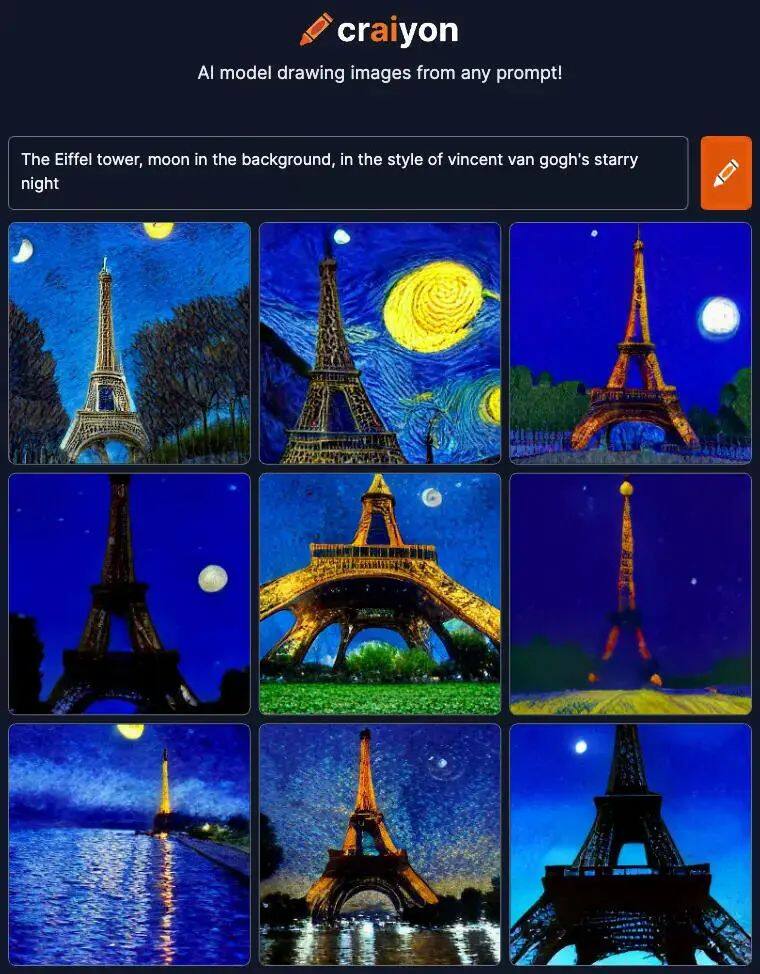The height and width of the screenshot is (974, 760).
Task: Open the orange tower above water reflection image
Action: [x=380, y=844]
